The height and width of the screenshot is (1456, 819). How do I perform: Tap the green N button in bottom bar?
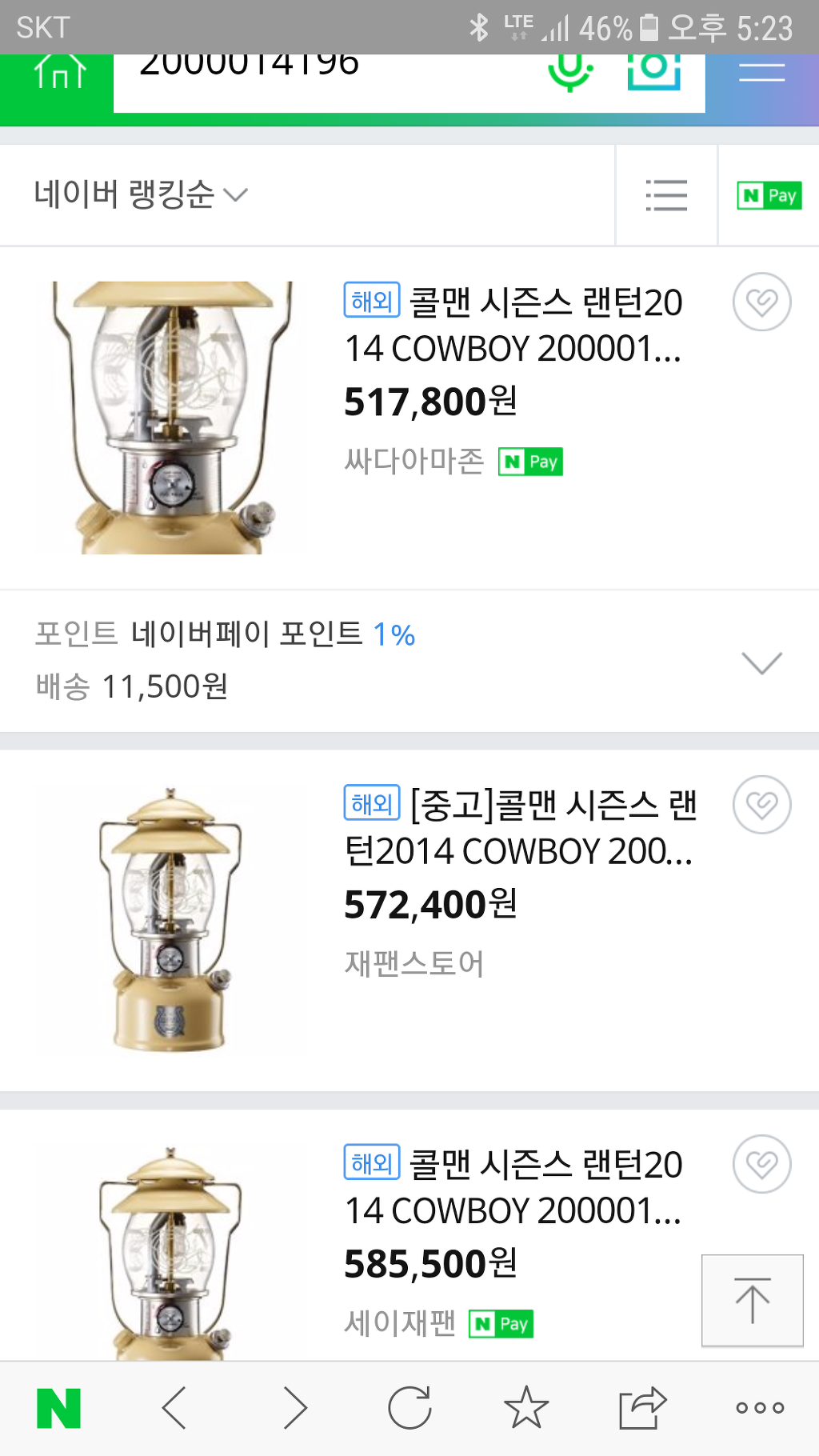click(x=59, y=1408)
